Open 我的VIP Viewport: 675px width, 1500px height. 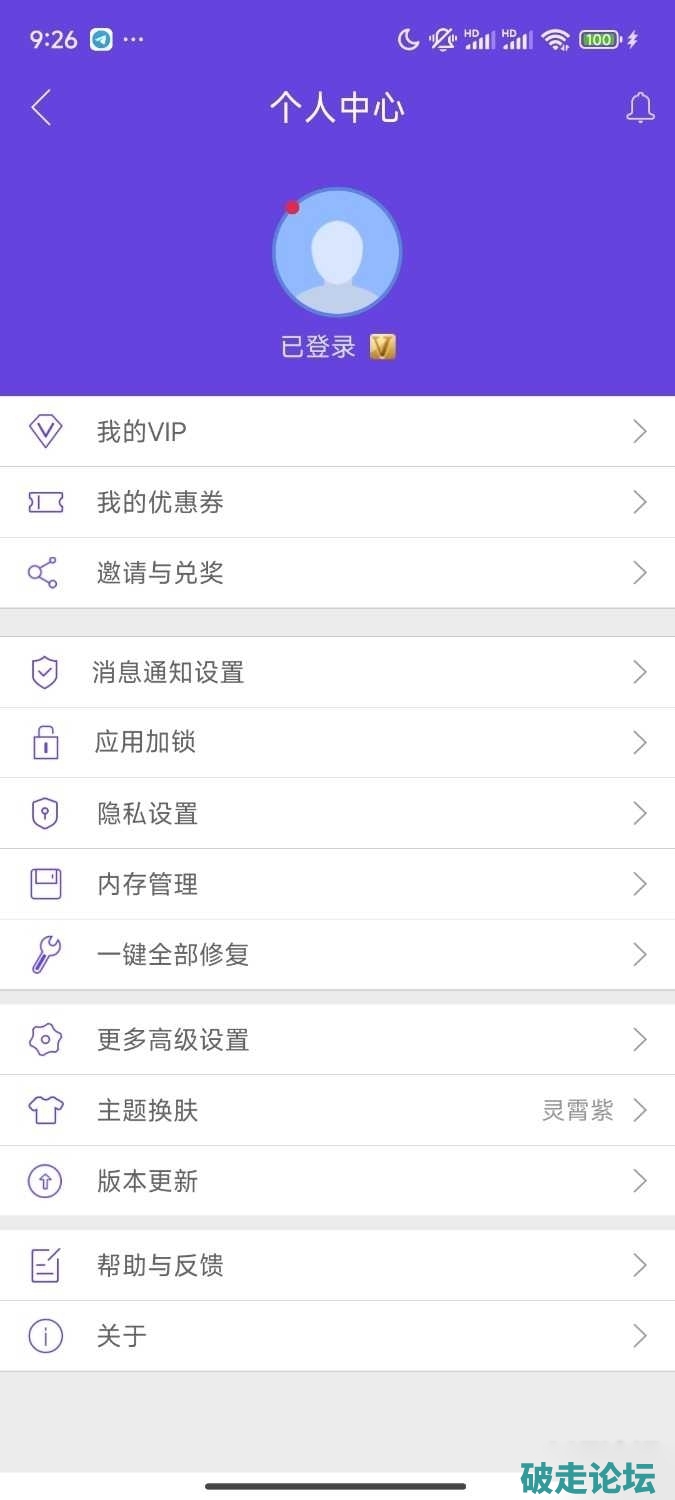[337, 432]
